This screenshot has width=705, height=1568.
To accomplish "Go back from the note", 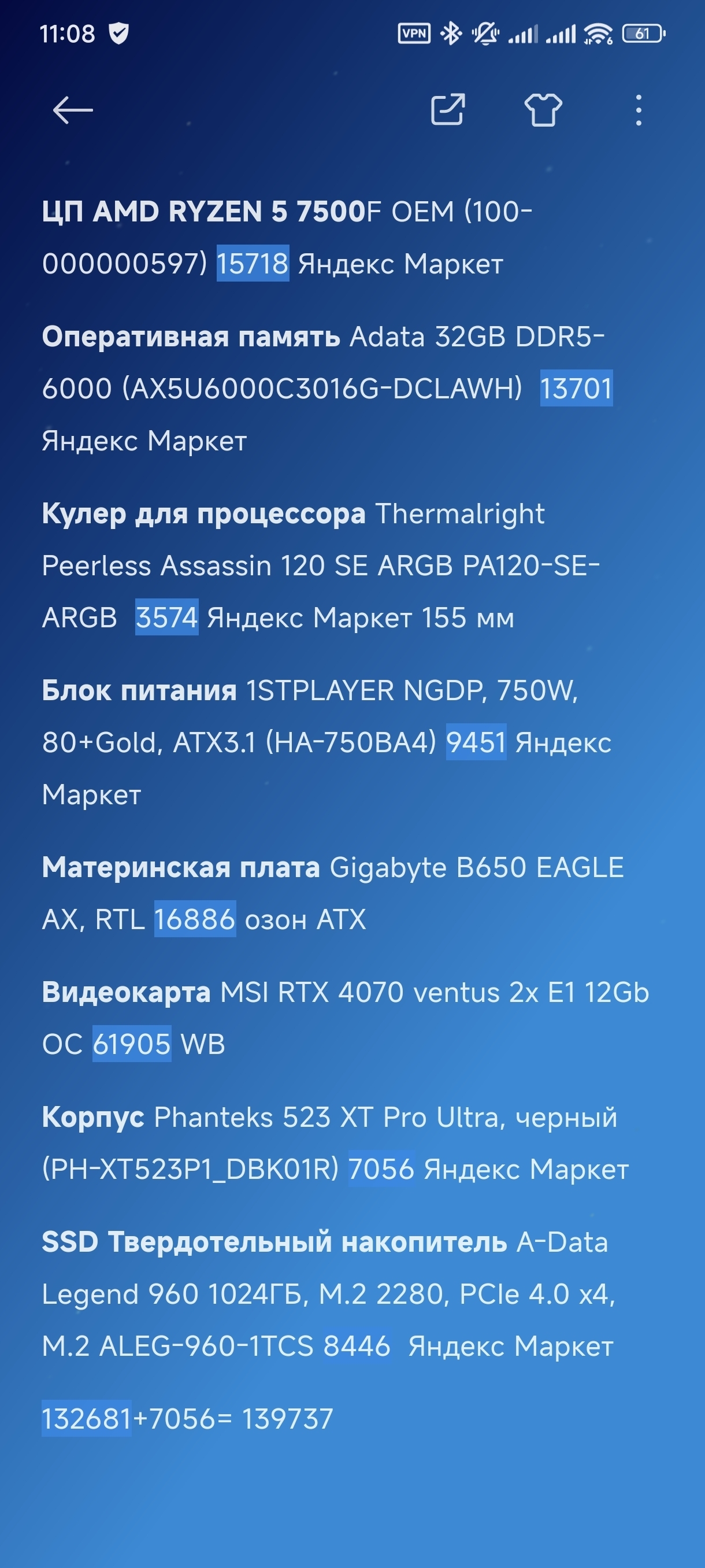I will 72,110.
